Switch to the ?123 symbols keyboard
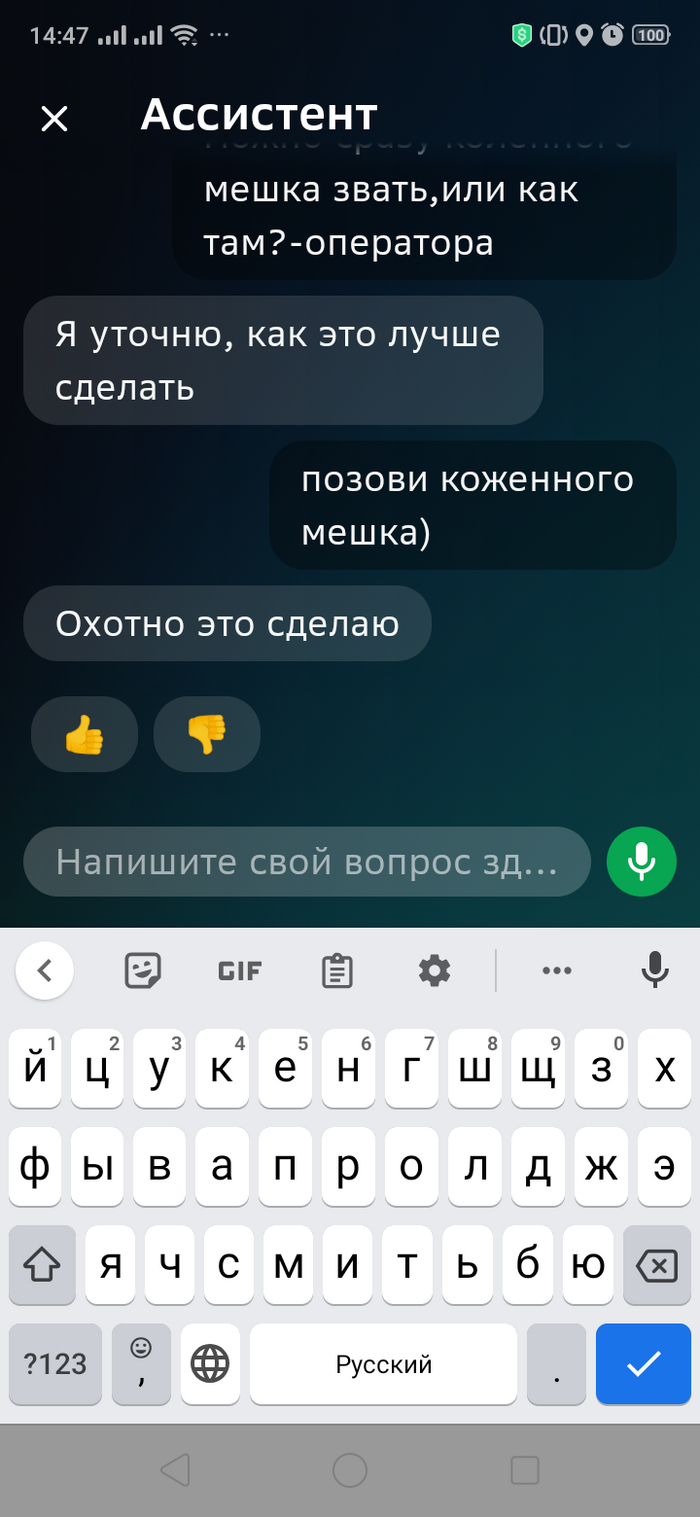 [55, 1364]
